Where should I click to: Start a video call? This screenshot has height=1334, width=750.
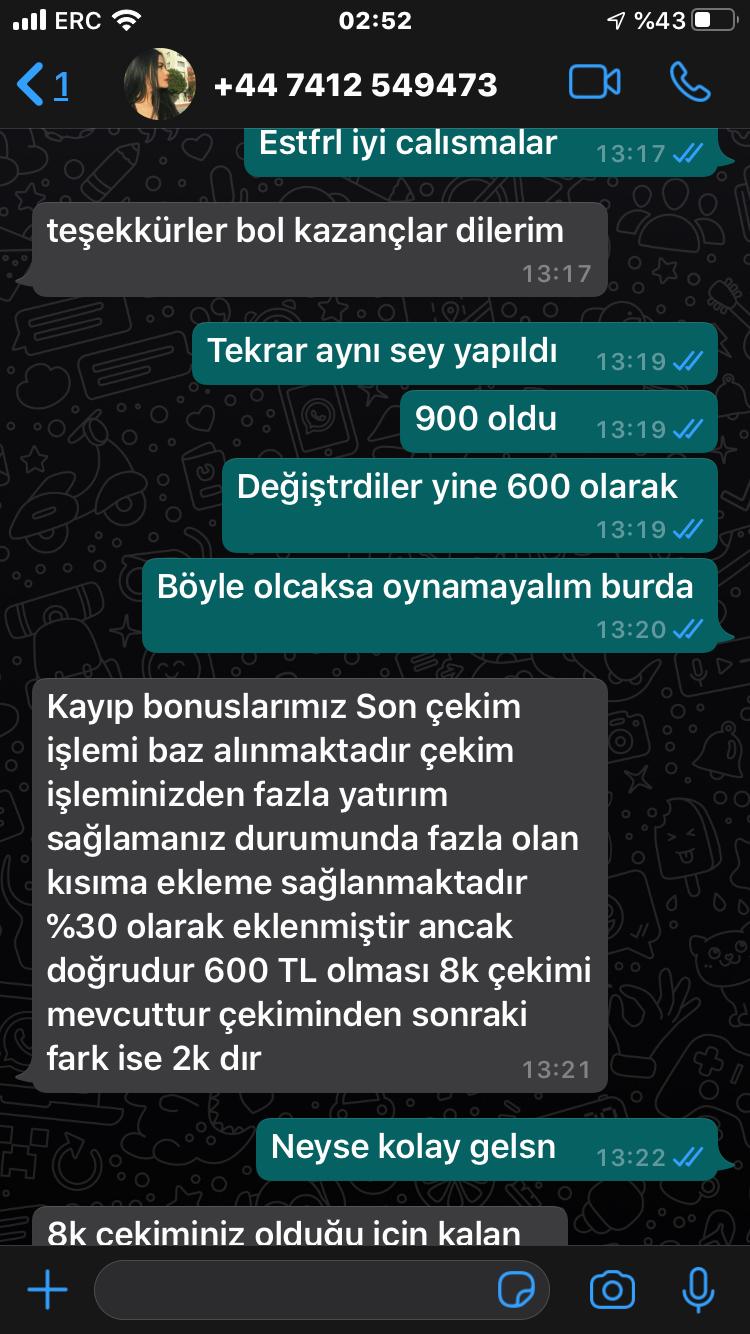point(595,83)
